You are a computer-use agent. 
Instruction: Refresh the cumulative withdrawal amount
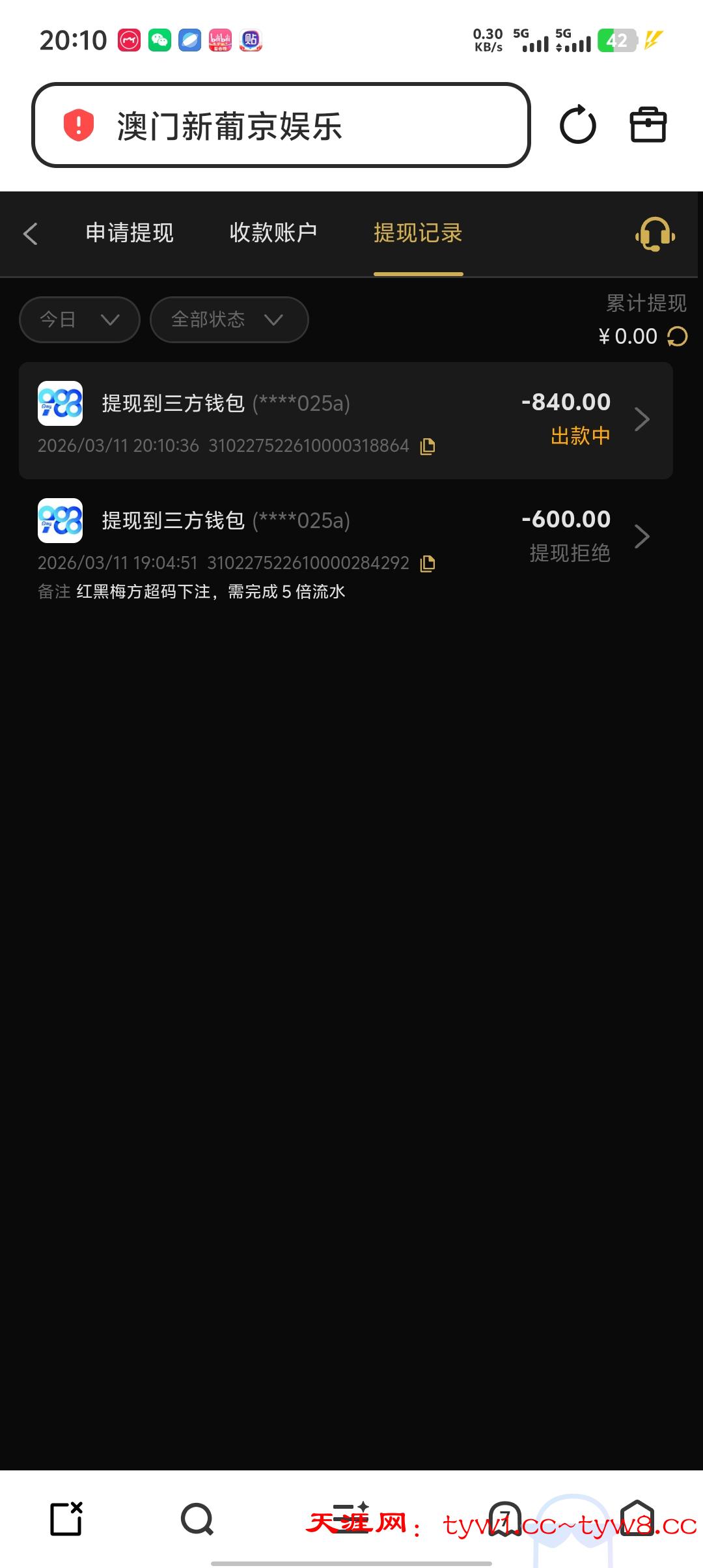[x=677, y=336]
